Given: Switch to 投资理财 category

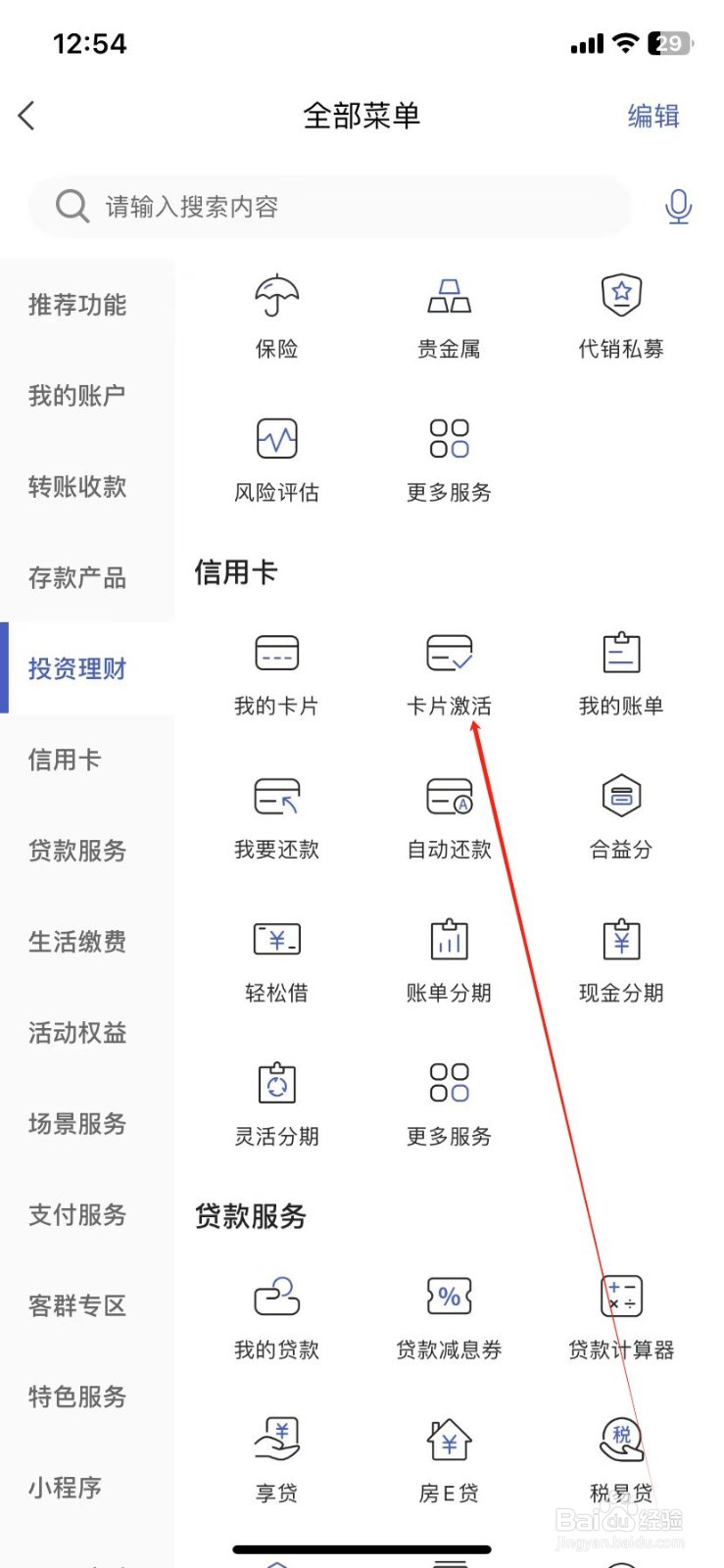Looking at the screenshot, I should (76, 667).
